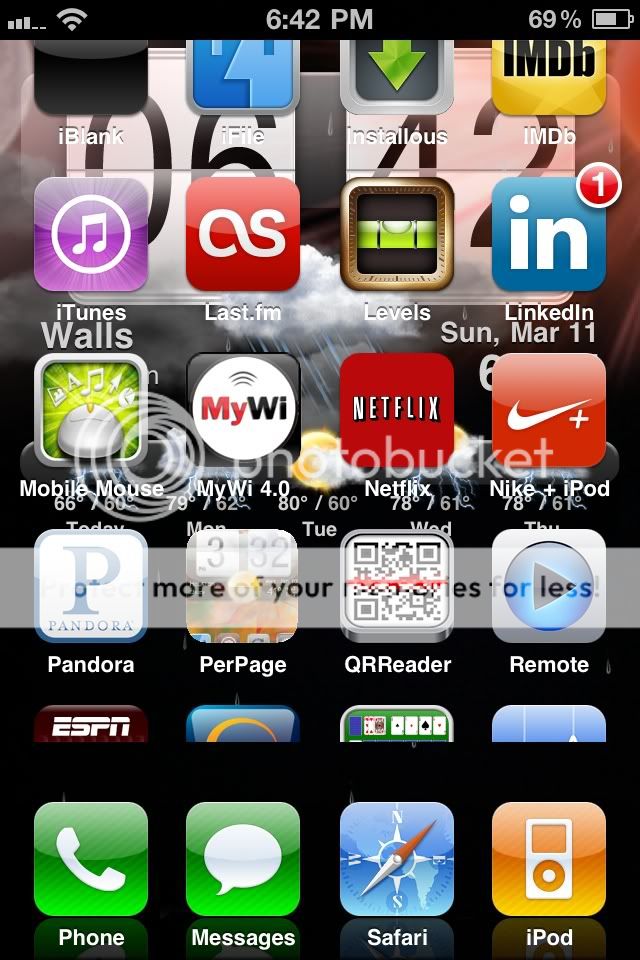The image size is (640, 960).
Task: Open MyWi 4.0
Action: click(243, 410)
